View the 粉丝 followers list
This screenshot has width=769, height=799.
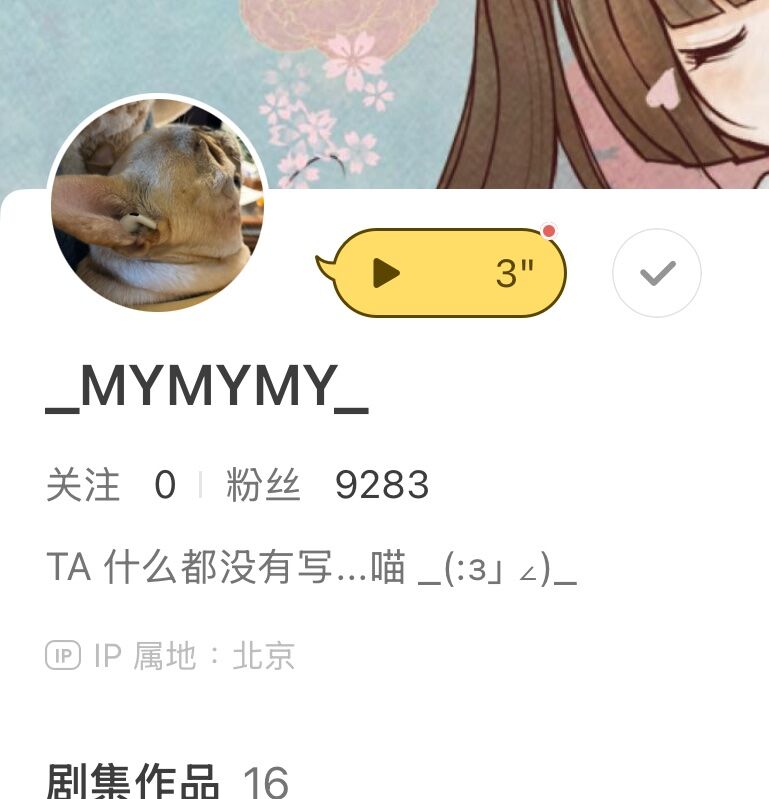tap(327, 485)
